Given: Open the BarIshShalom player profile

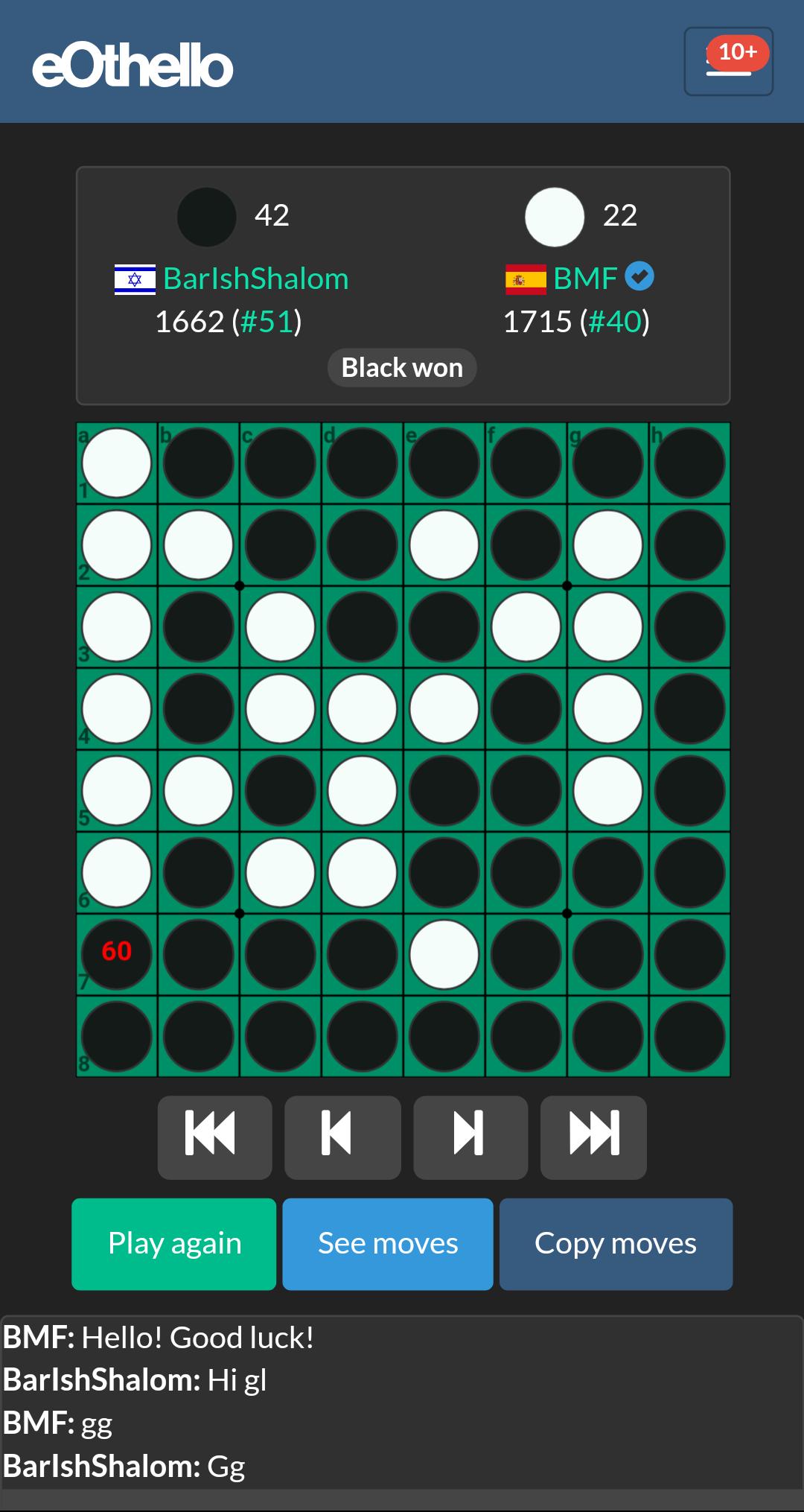Looking at the screenshot, I should coord(255,279).
